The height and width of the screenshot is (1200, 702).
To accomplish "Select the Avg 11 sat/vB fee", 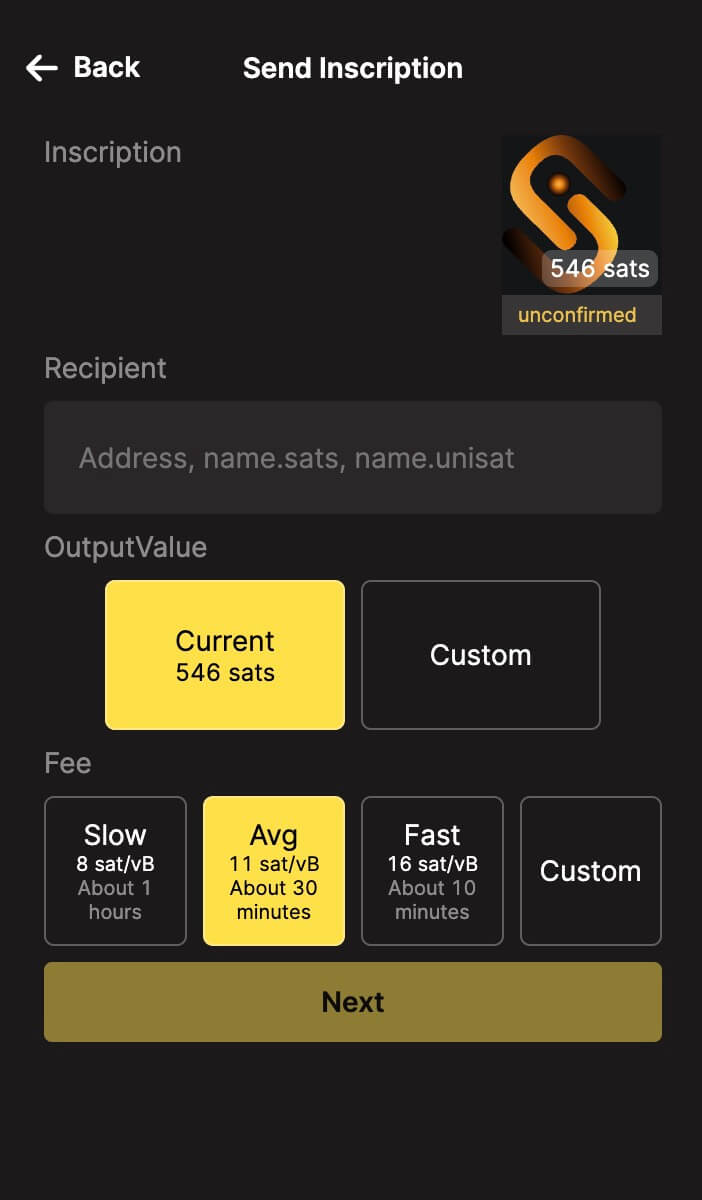I will pyautogui.click(x=274, y=871).
